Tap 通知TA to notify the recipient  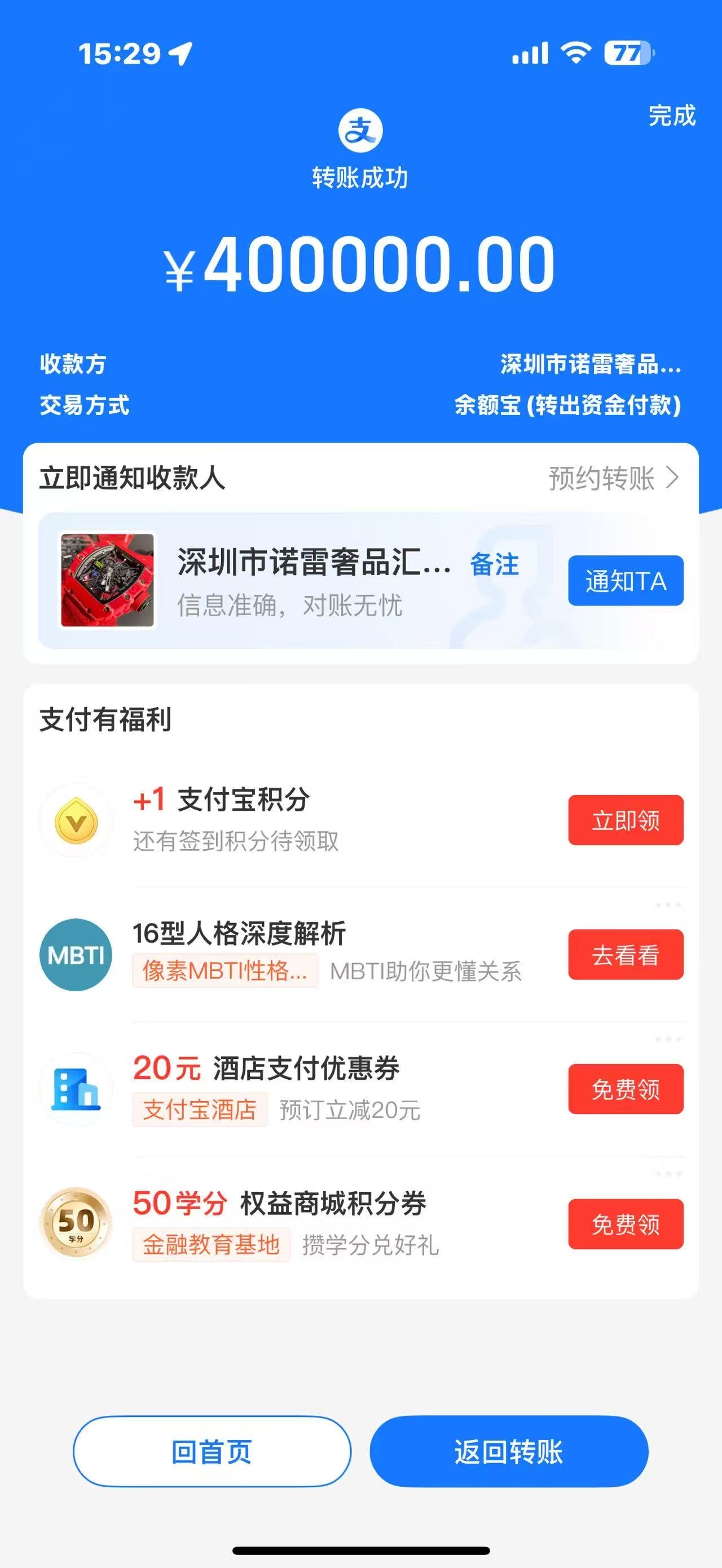(x=625, y=581)
